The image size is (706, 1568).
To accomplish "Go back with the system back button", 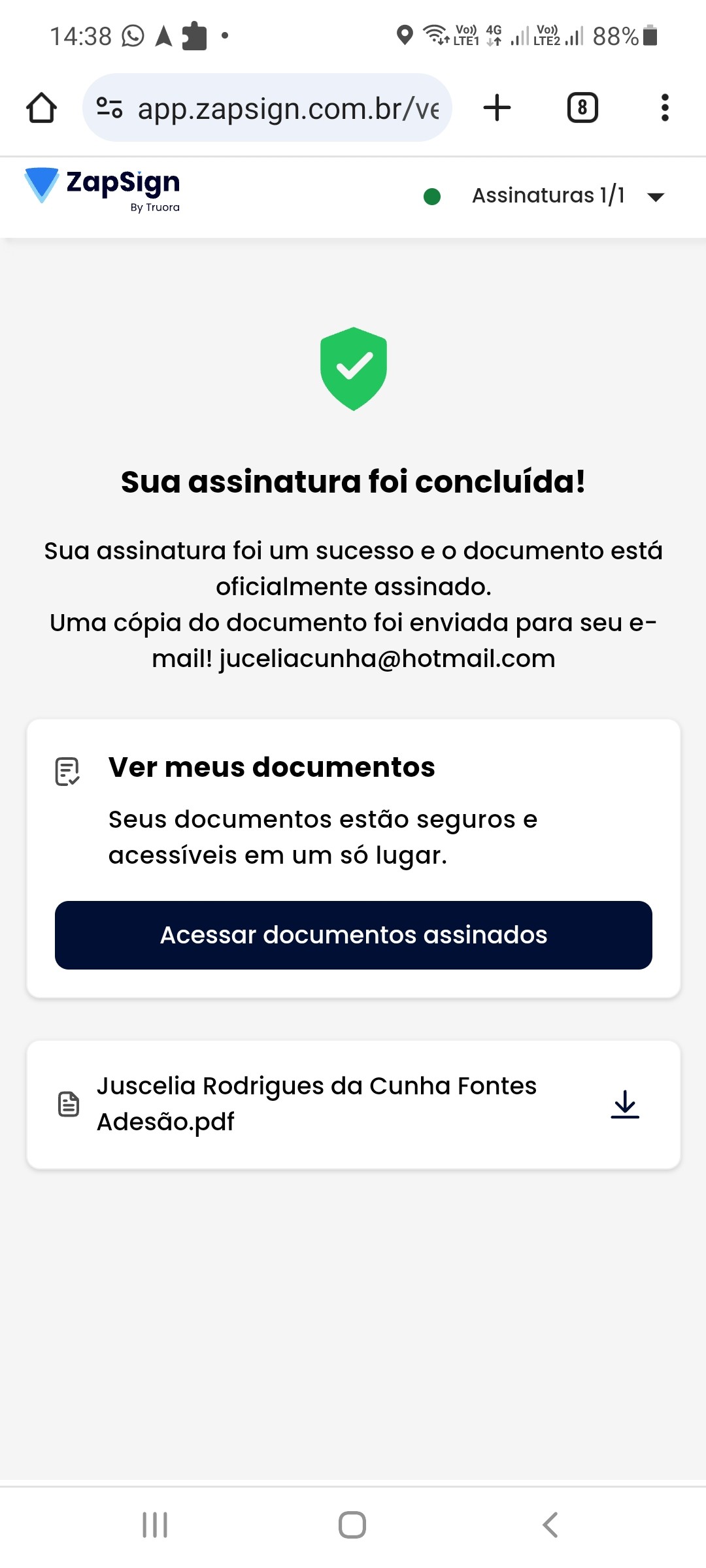I will click(x=550, y=1525).
